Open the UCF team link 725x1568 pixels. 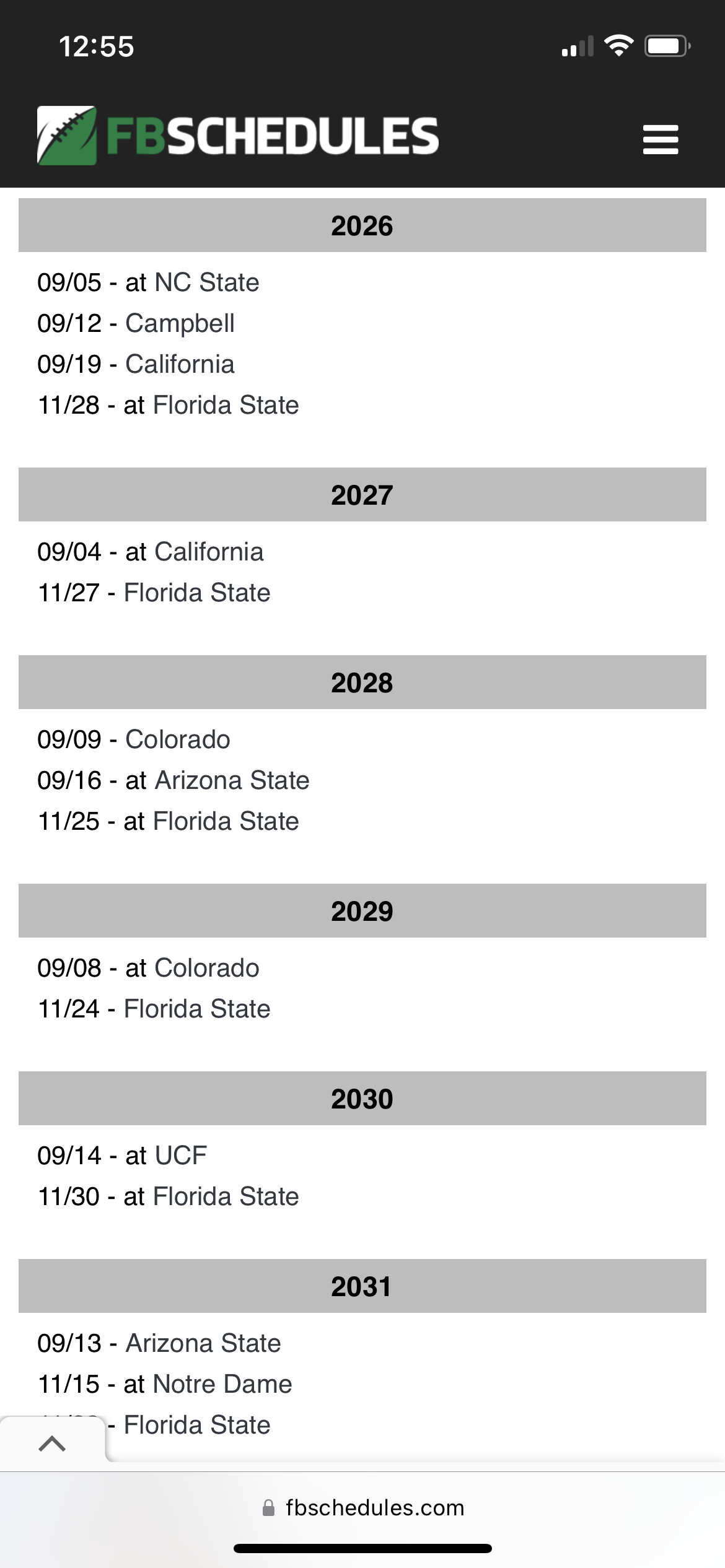point(181,1156)
